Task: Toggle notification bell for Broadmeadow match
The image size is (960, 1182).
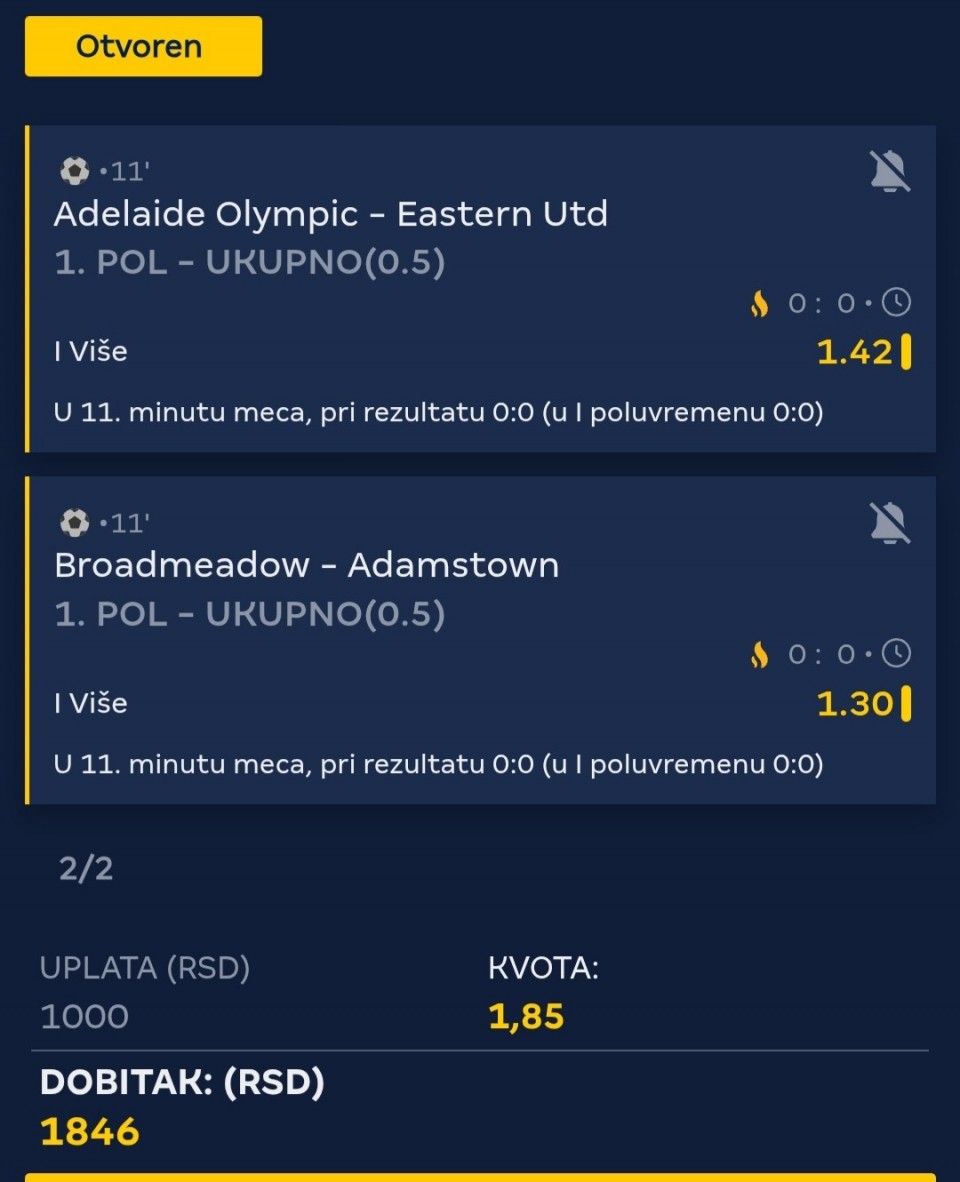Action: (889, 523)
